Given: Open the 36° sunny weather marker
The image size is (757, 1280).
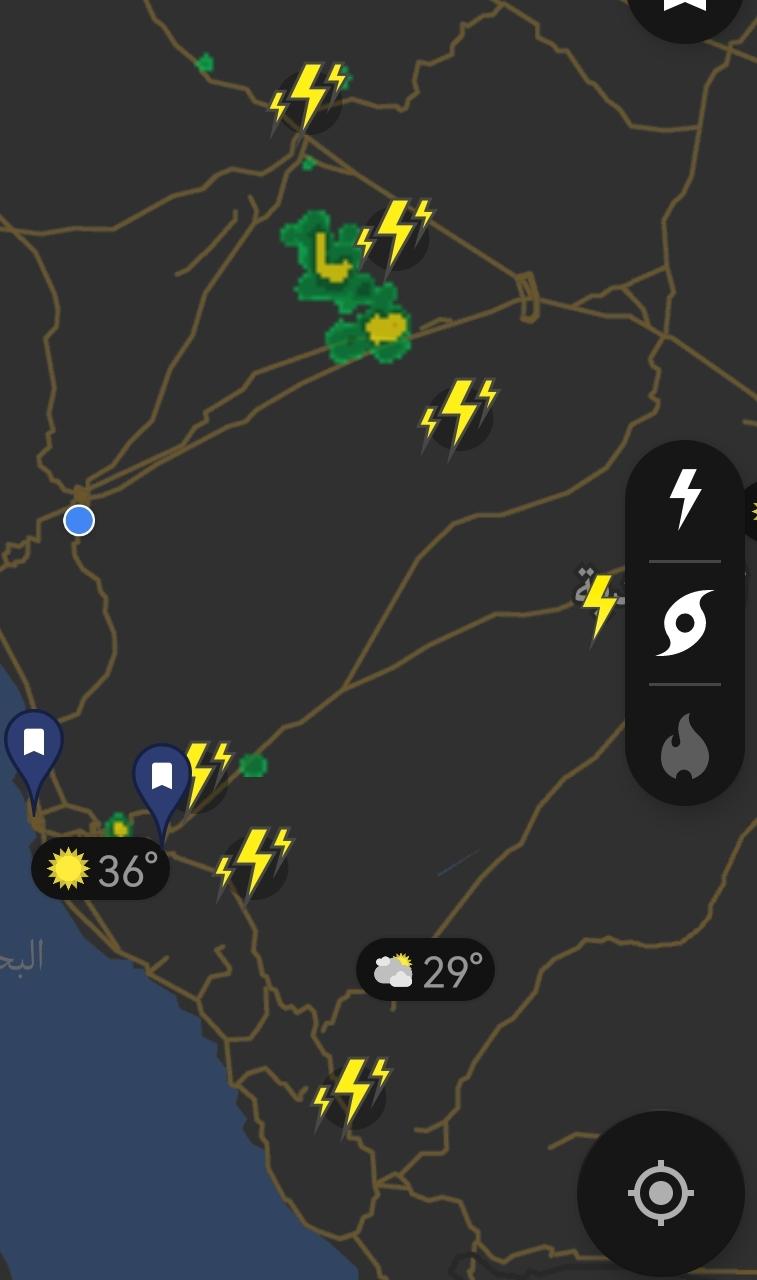Looking at the screenshot, I should [100, 869].
